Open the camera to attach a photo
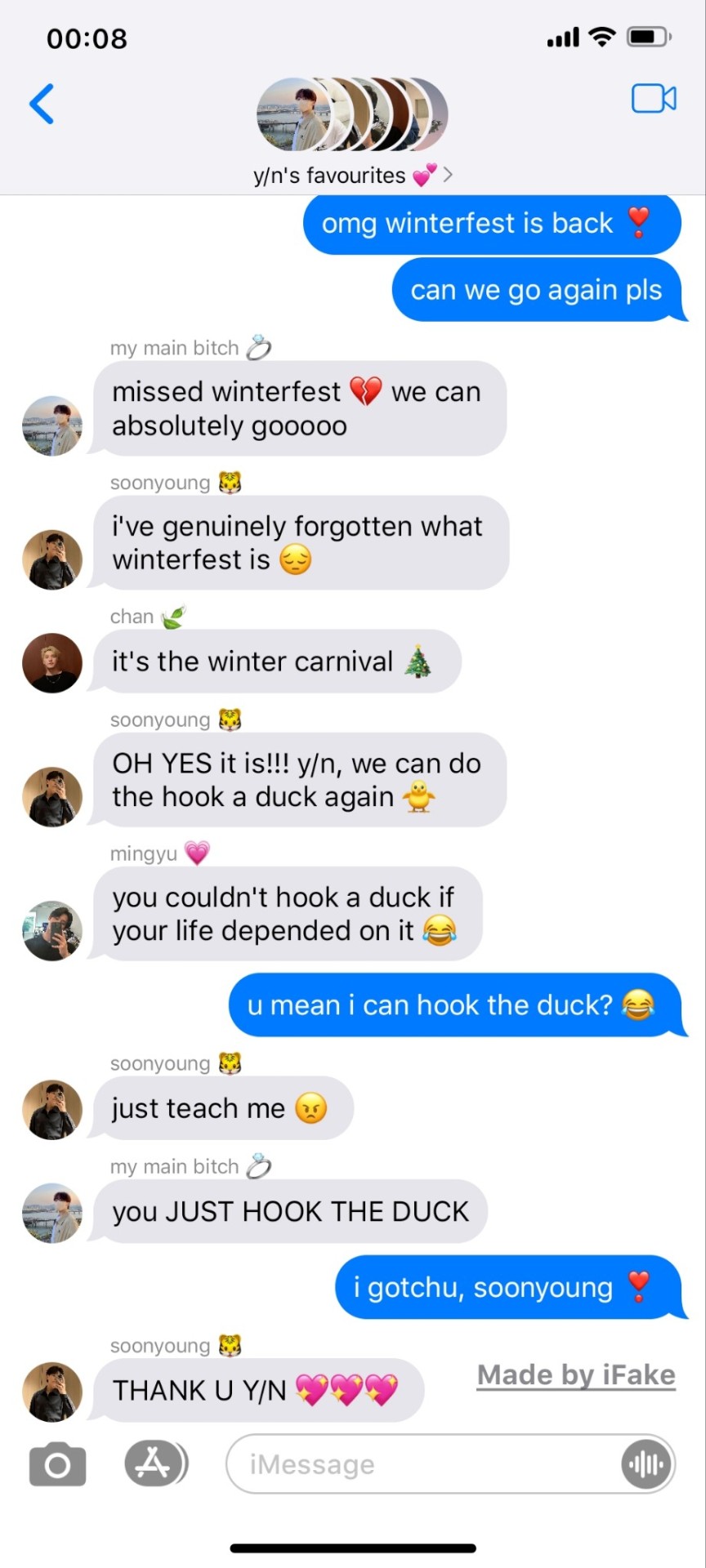 coord(57,1464)
